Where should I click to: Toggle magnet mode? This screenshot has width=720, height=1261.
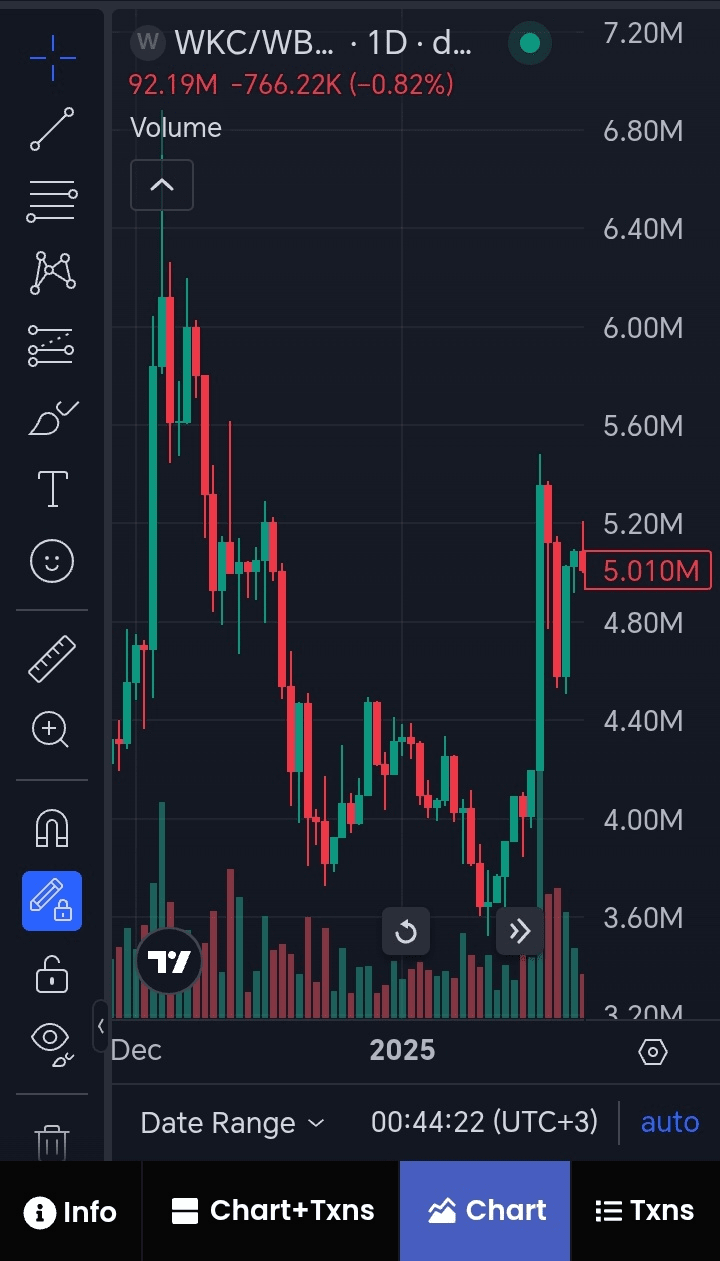click(52, 828)
